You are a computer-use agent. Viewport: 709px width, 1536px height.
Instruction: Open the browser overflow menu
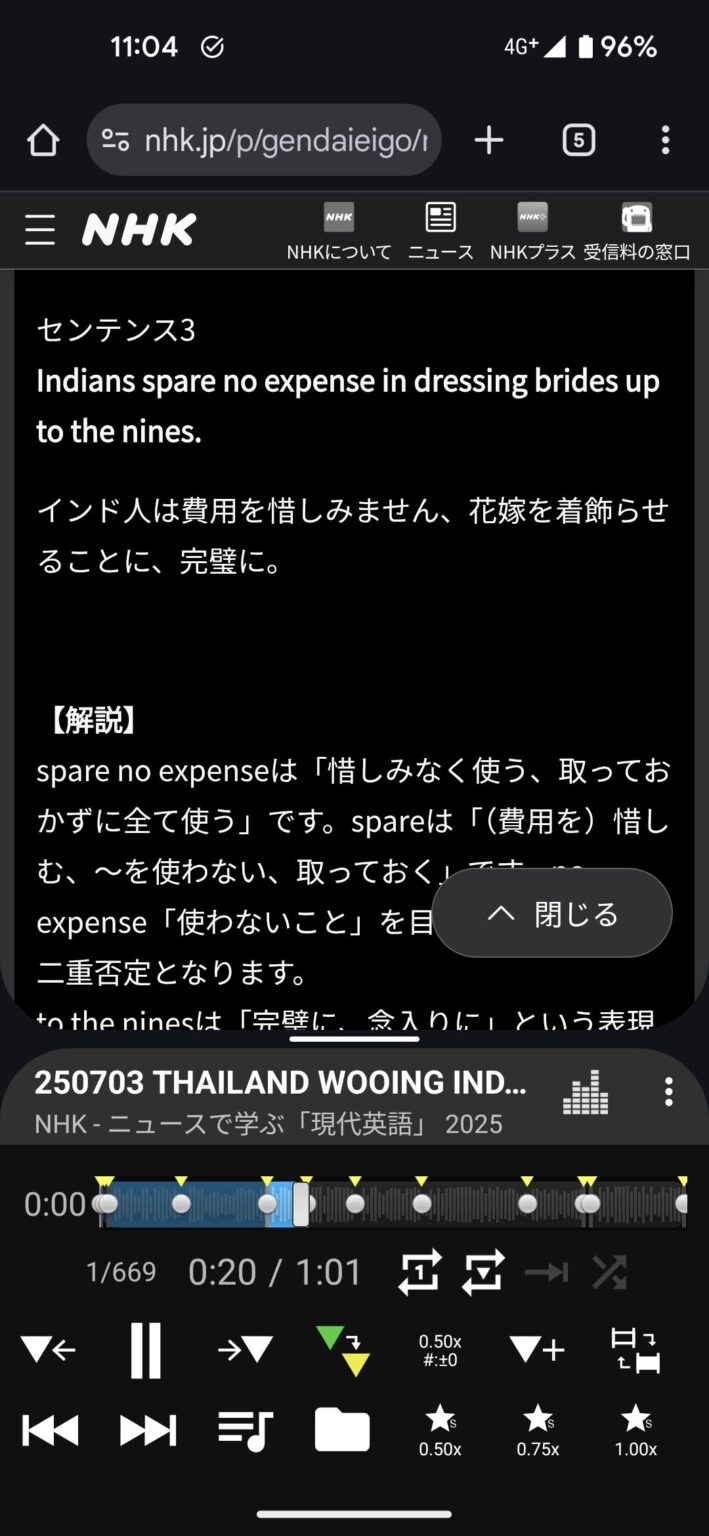point(665,141)
